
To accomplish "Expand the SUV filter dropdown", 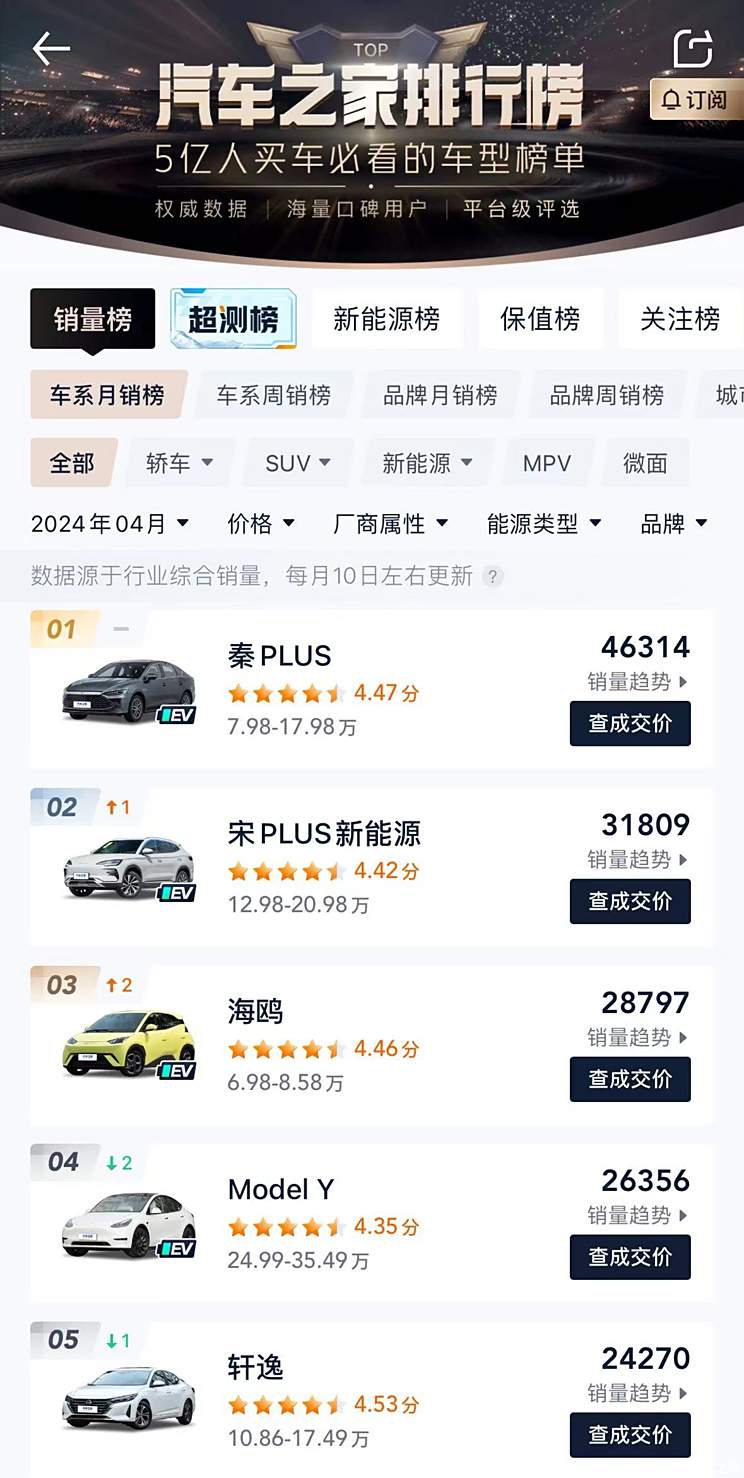I will tap(298, 463).
